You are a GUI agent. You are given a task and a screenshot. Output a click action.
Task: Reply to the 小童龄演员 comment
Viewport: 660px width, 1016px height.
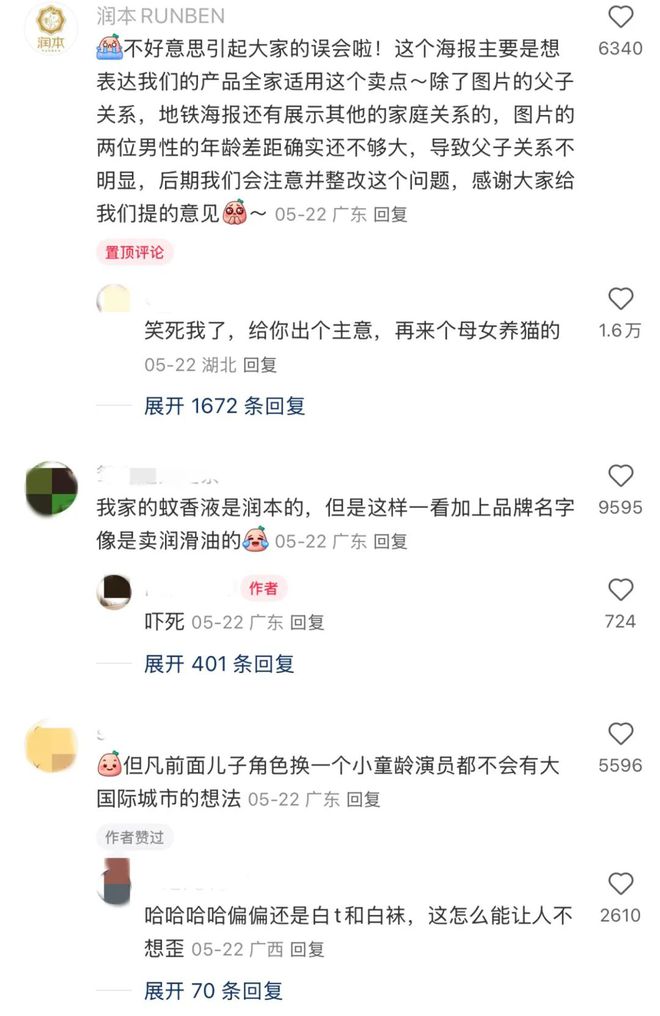[363, 799]
